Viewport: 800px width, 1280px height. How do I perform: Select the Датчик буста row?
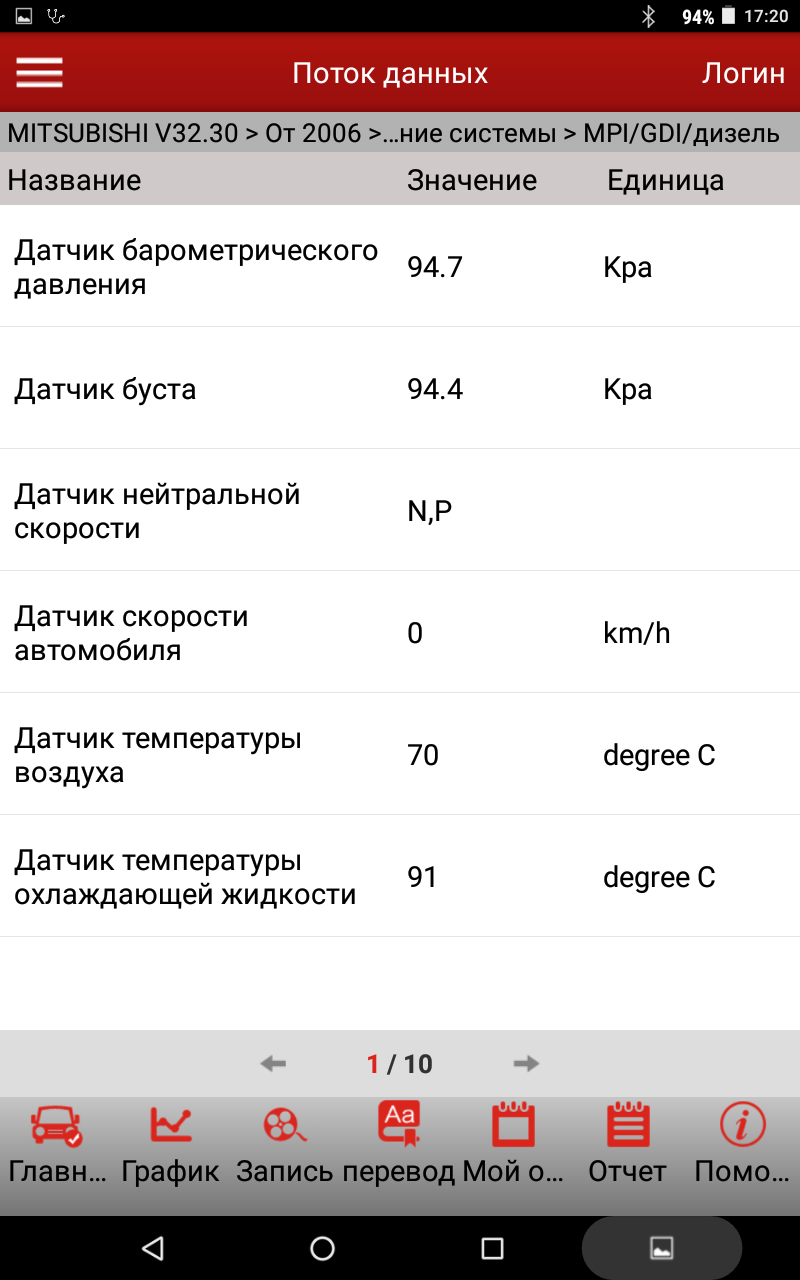point(400,388)
